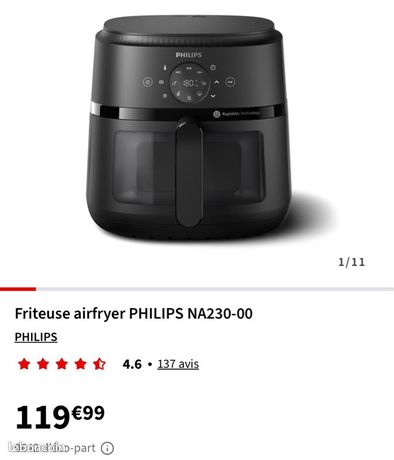
Task: Open the PHILIPS brand link
Action: [x=36, y=337]
